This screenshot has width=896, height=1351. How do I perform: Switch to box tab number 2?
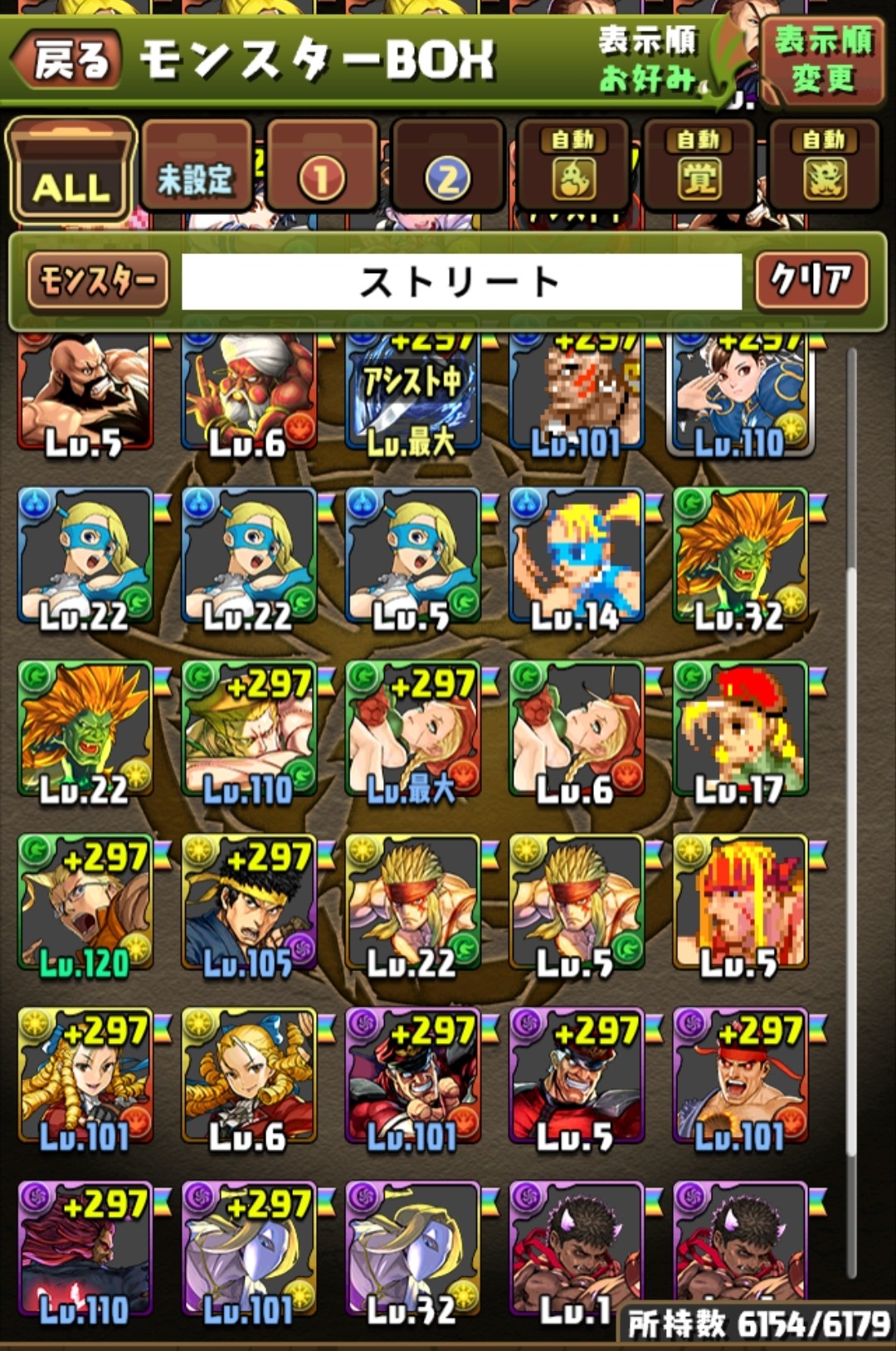click(448, 170)
